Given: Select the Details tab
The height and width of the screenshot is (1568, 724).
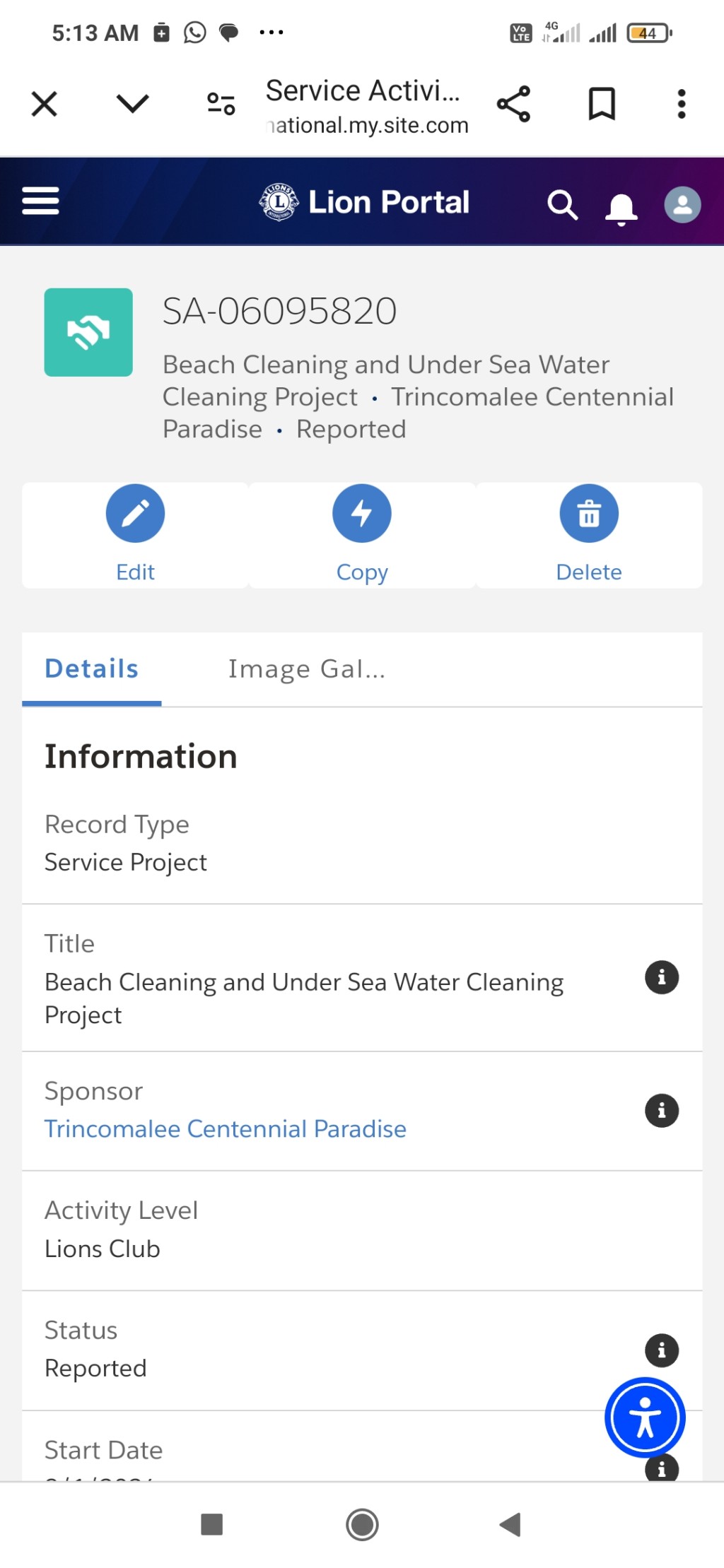Looking at the screenshot, I should 92,668.
